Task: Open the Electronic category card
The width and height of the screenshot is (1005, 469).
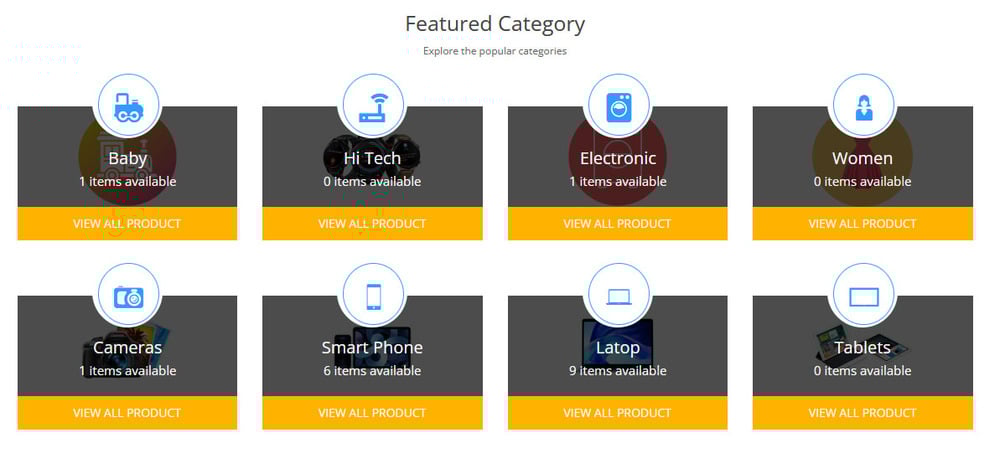Action: [617, 158]
